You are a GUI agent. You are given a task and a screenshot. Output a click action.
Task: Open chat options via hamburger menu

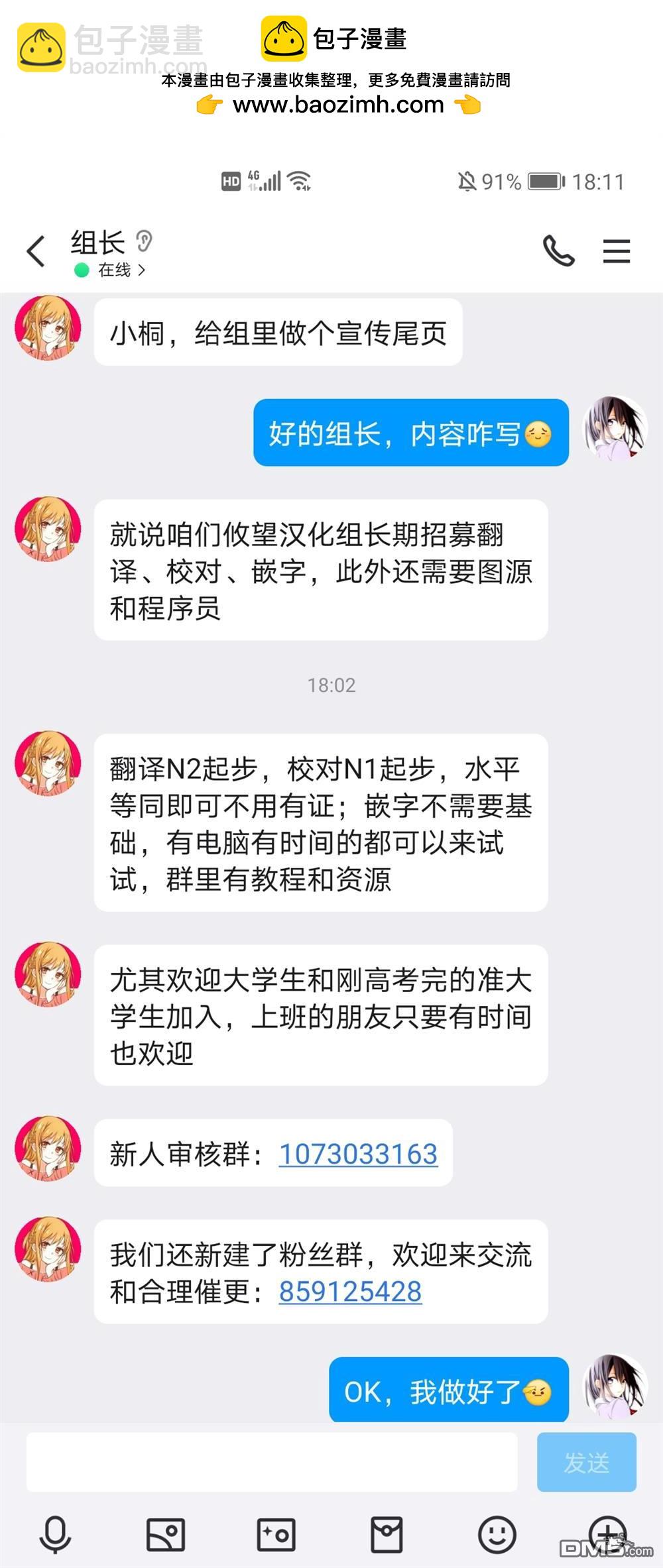pyautogui.click(x=615, y=251)
